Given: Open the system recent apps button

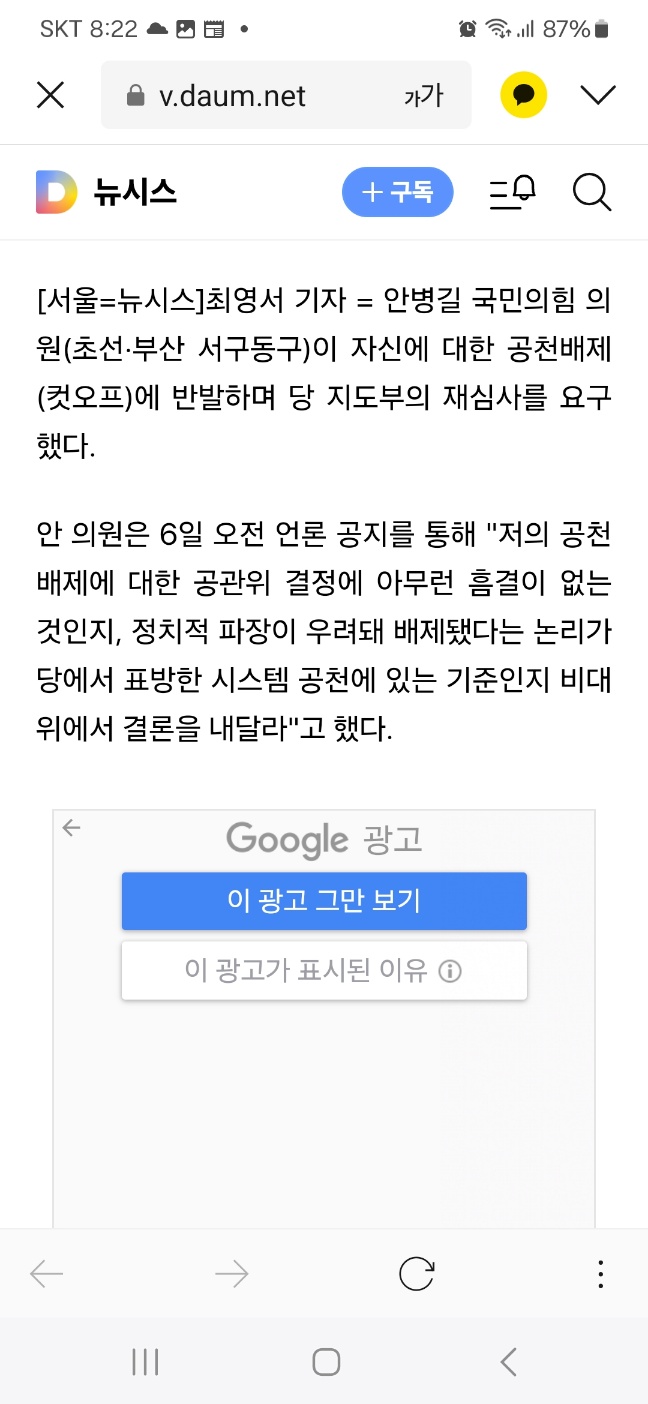Looking at the screenshot, I should [146, 1361].
